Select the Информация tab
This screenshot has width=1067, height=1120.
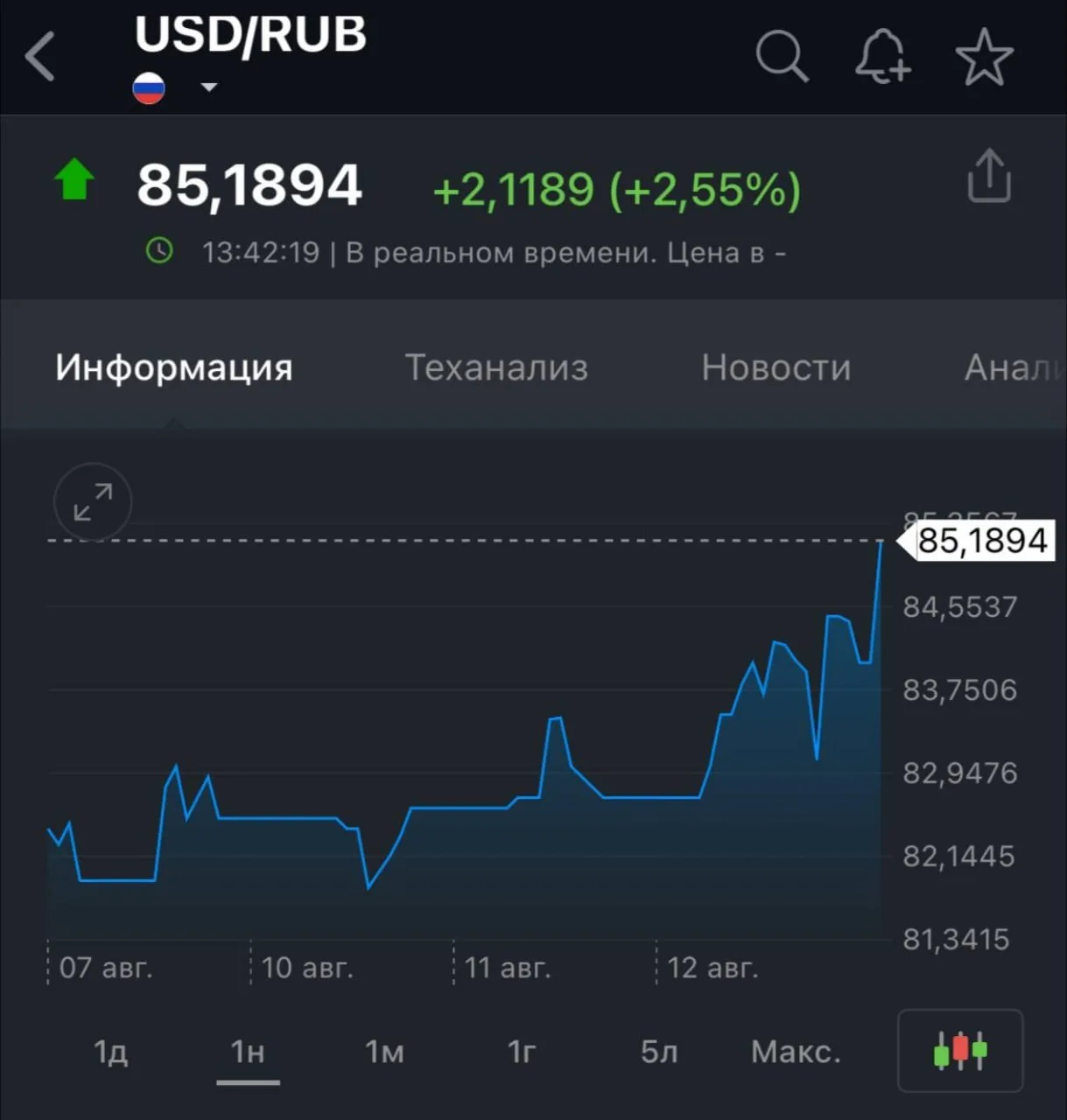pyautogui.click(x=173, y=367)
